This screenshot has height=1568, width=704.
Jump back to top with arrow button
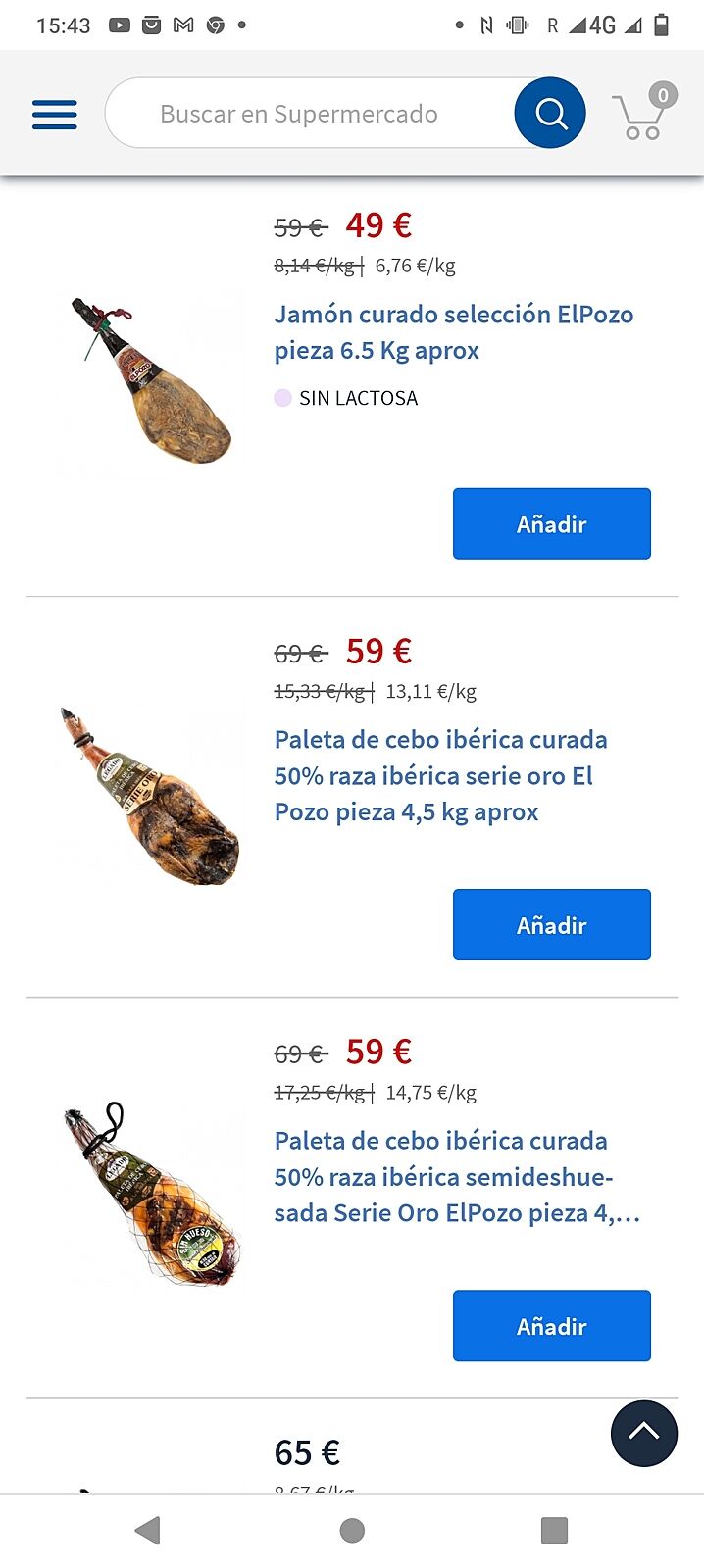[643, 1434]
